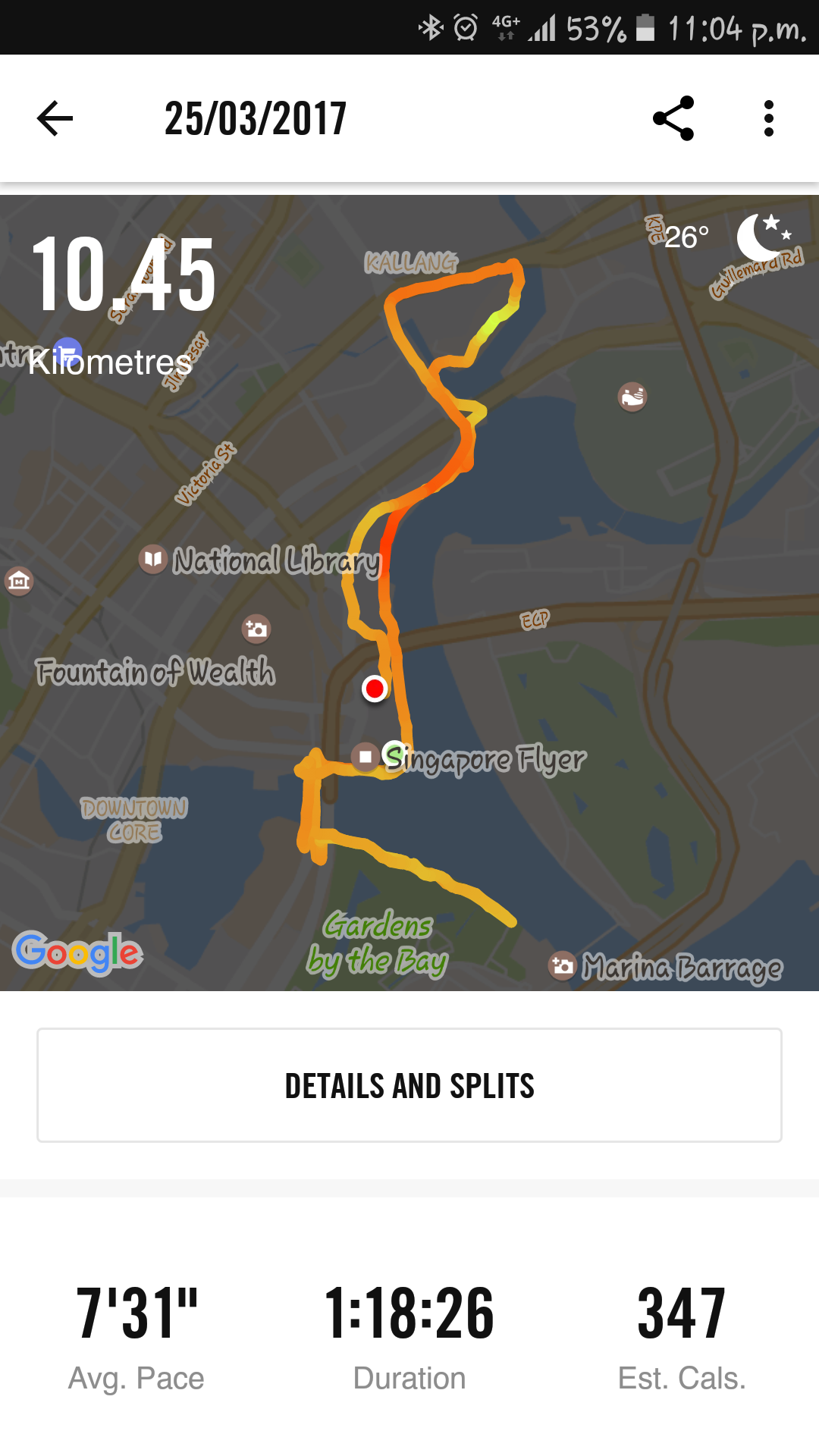Open the run route map
Viewport: 819px width, 1456px height.
click(x=409, y=593)
